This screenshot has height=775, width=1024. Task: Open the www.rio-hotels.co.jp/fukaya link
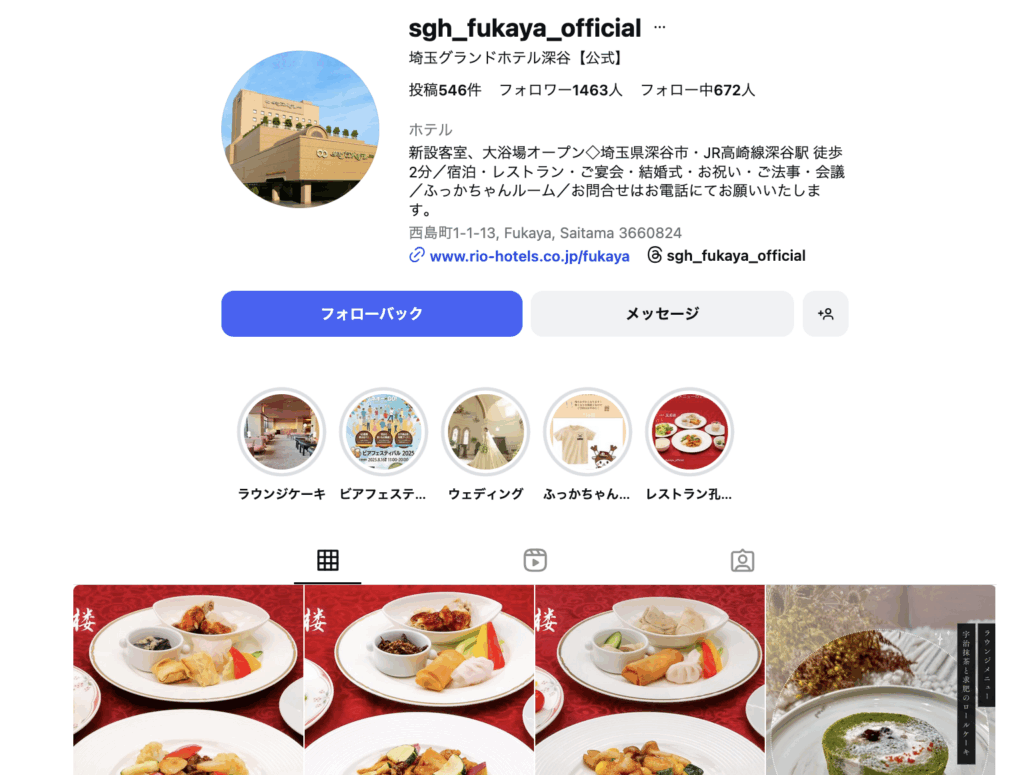pyautogui.click(x=529, y=256)
